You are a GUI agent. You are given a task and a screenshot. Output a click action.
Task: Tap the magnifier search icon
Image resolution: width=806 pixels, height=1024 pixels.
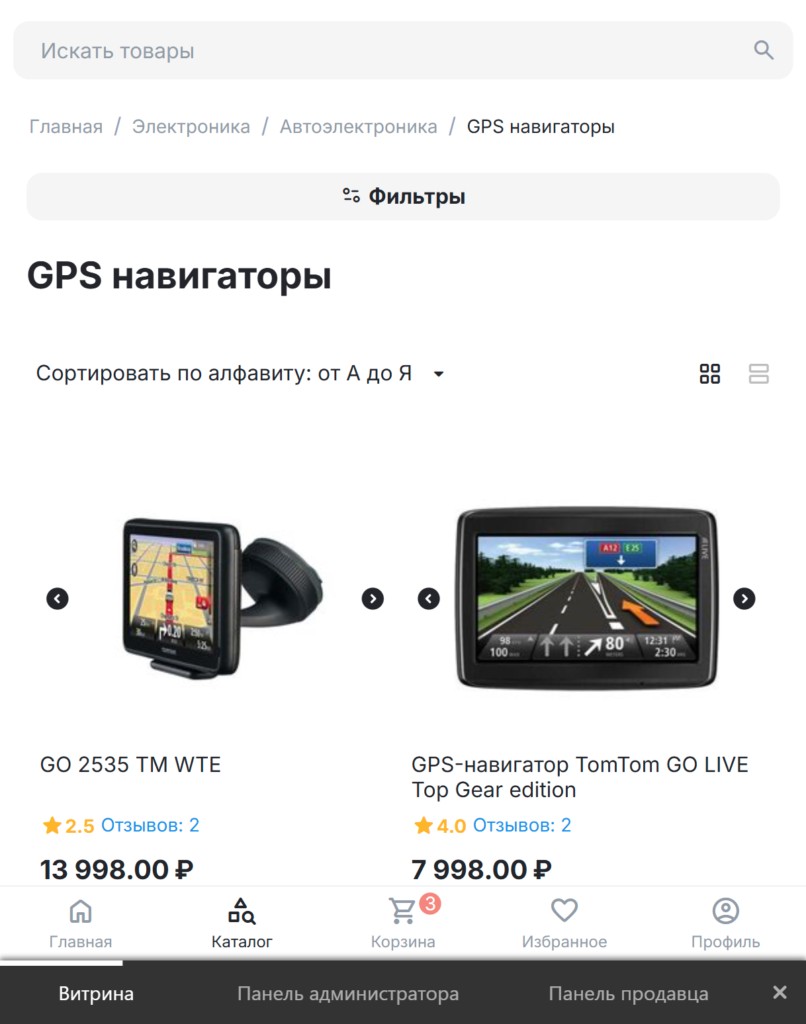click(x=764, y=51)
